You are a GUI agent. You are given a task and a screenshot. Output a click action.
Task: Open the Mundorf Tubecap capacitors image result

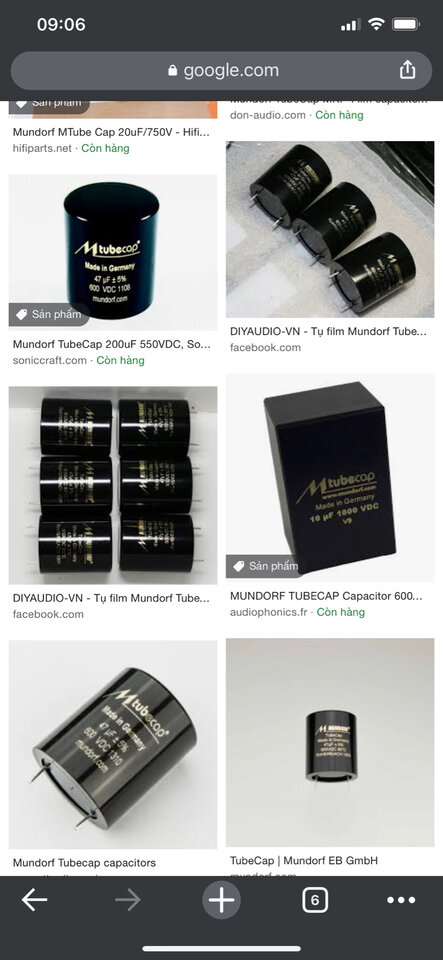click(113, 744)
